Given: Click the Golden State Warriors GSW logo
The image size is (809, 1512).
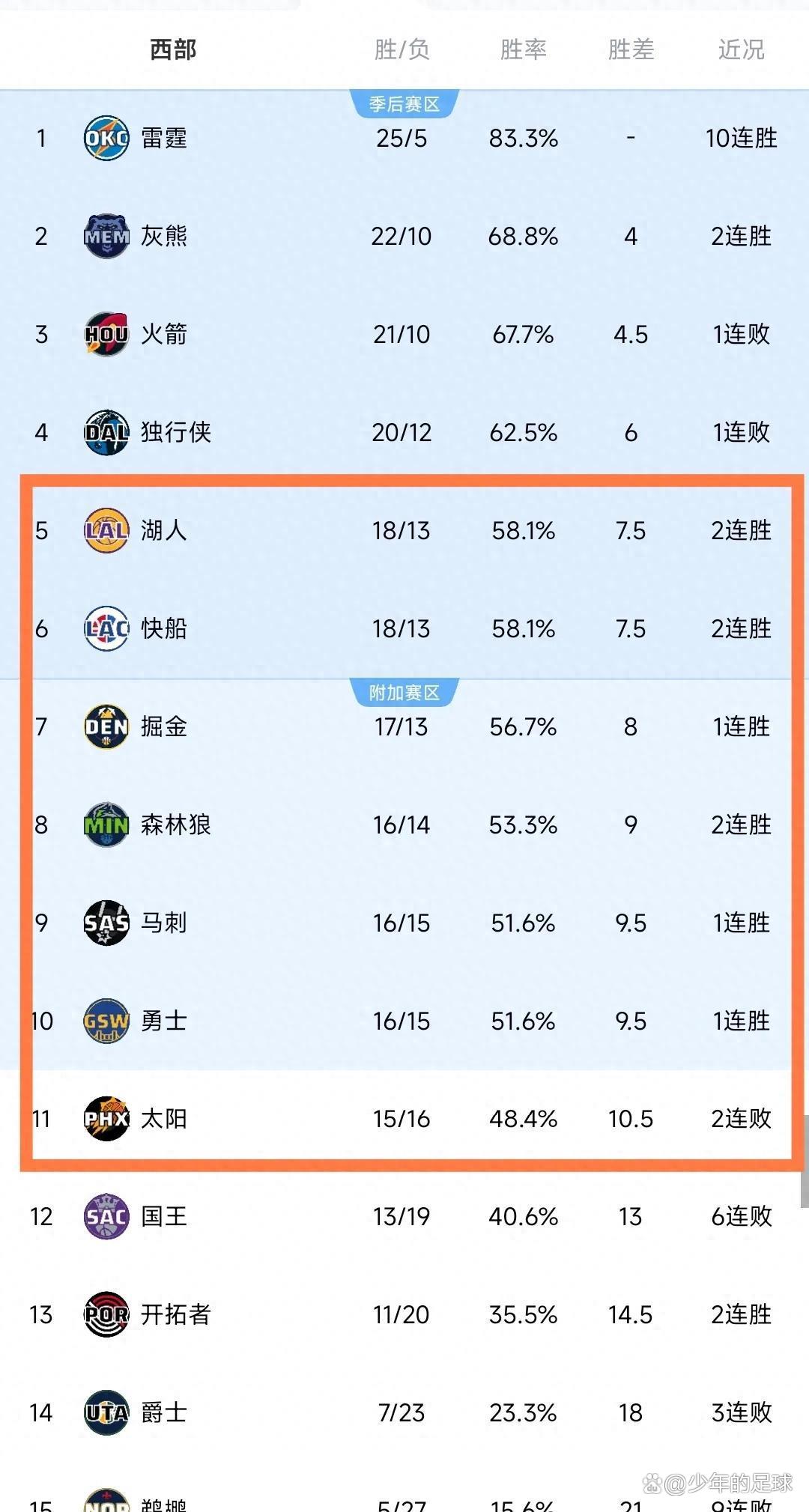Looking at the screenshot, I should (106, 1021).
